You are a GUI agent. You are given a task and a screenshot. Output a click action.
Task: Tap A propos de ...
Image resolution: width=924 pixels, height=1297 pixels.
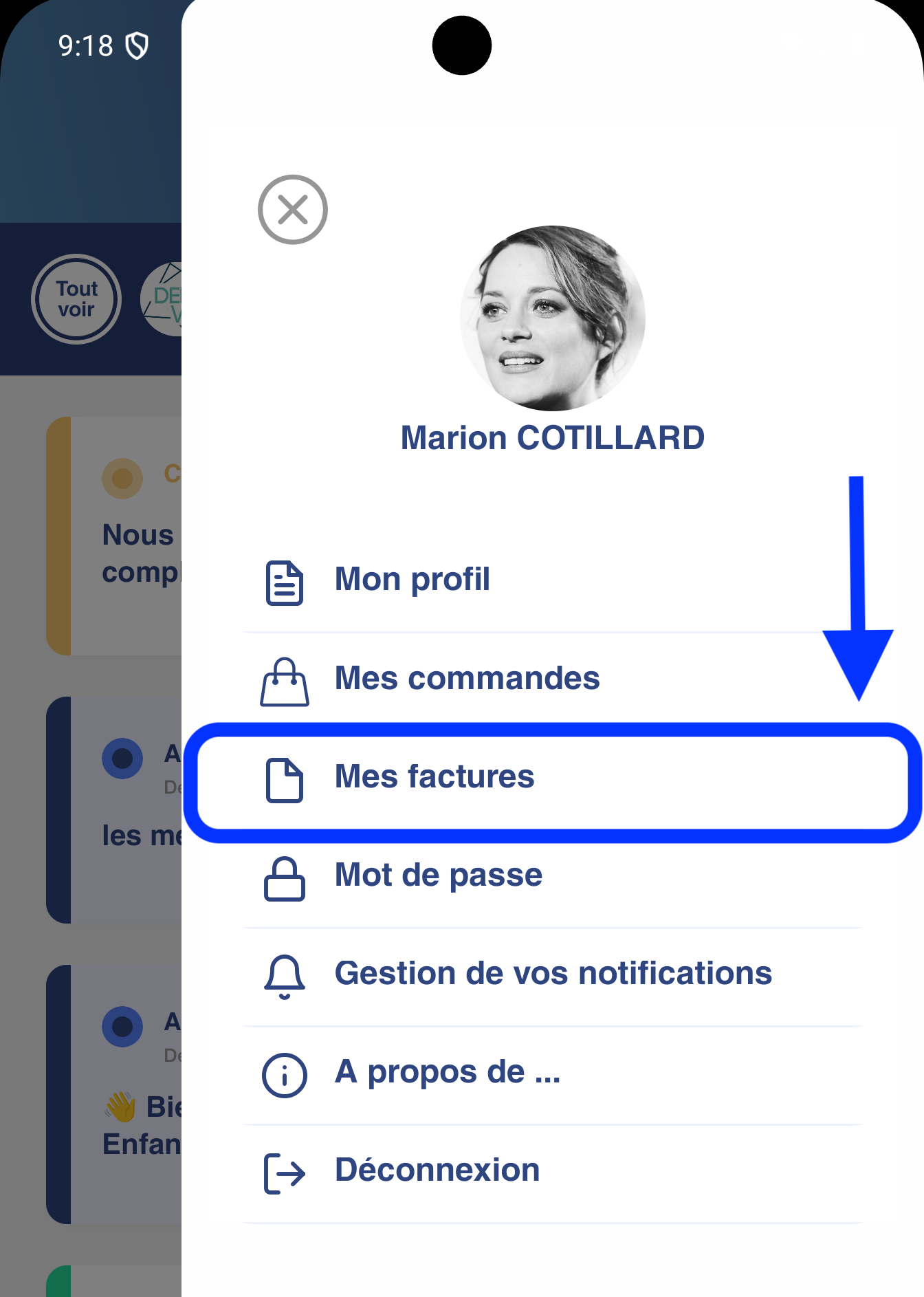click(x=447, y=1072)
